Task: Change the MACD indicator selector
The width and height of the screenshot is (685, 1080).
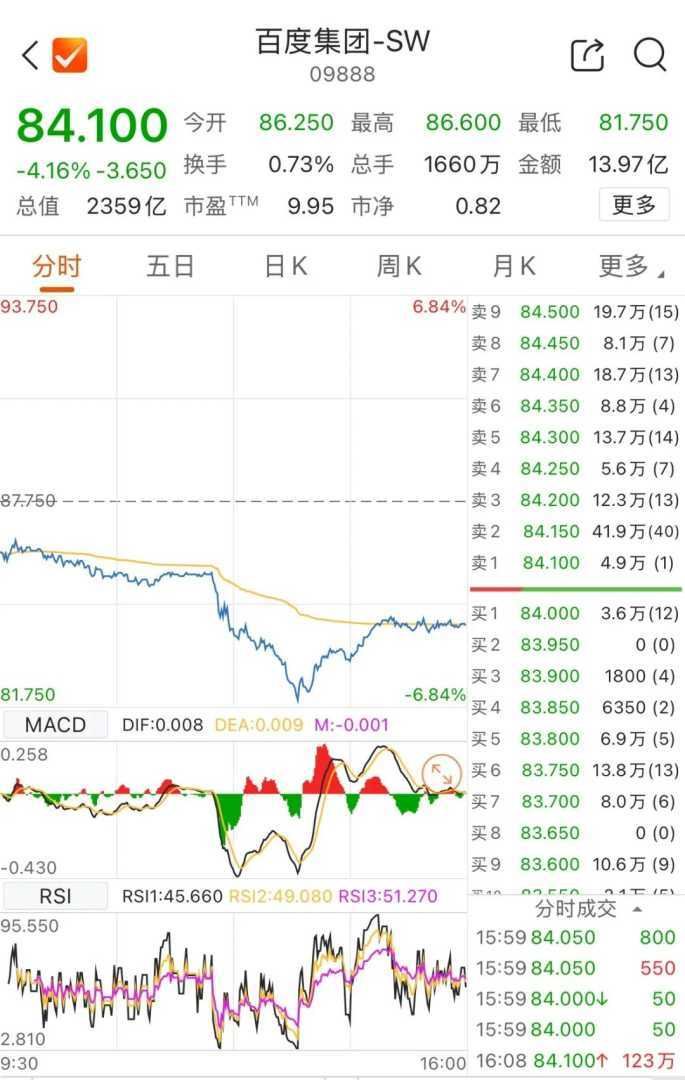Action: [55, 725]
